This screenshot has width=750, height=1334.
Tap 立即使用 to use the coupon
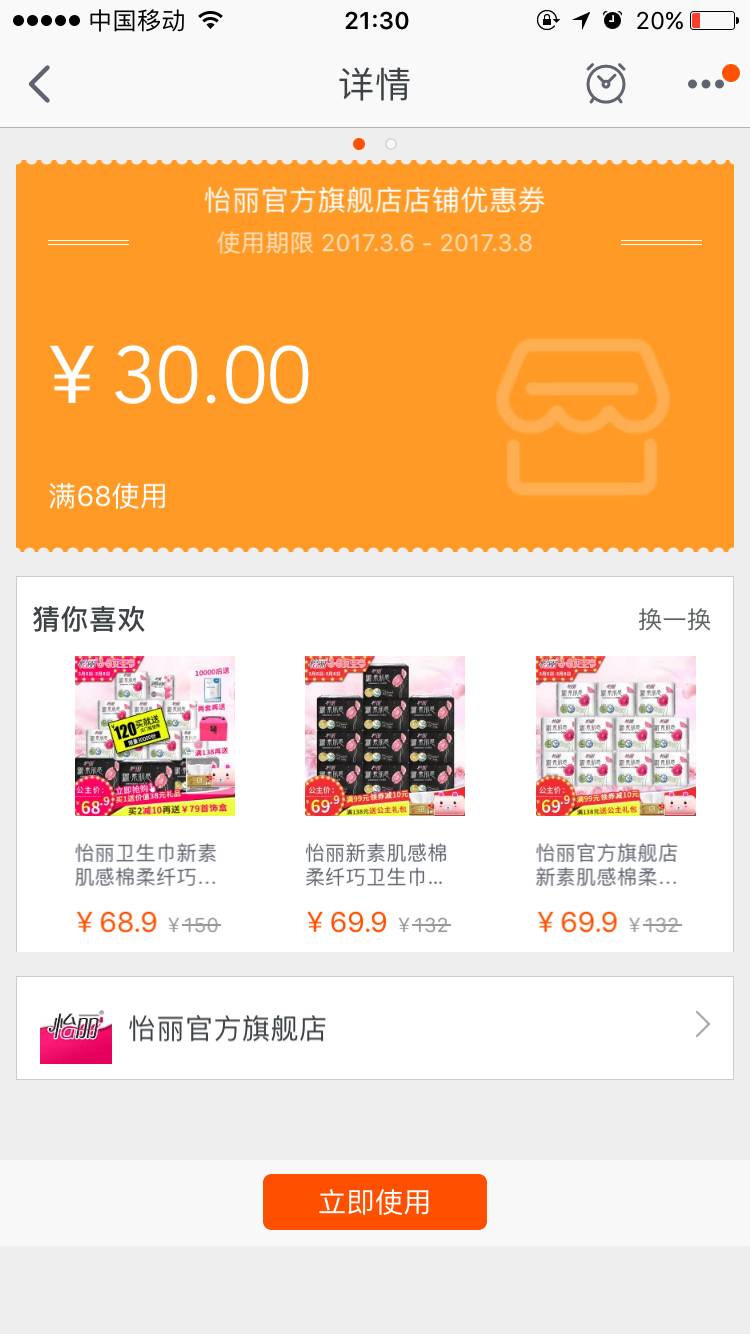click(x=374, y=1202)
